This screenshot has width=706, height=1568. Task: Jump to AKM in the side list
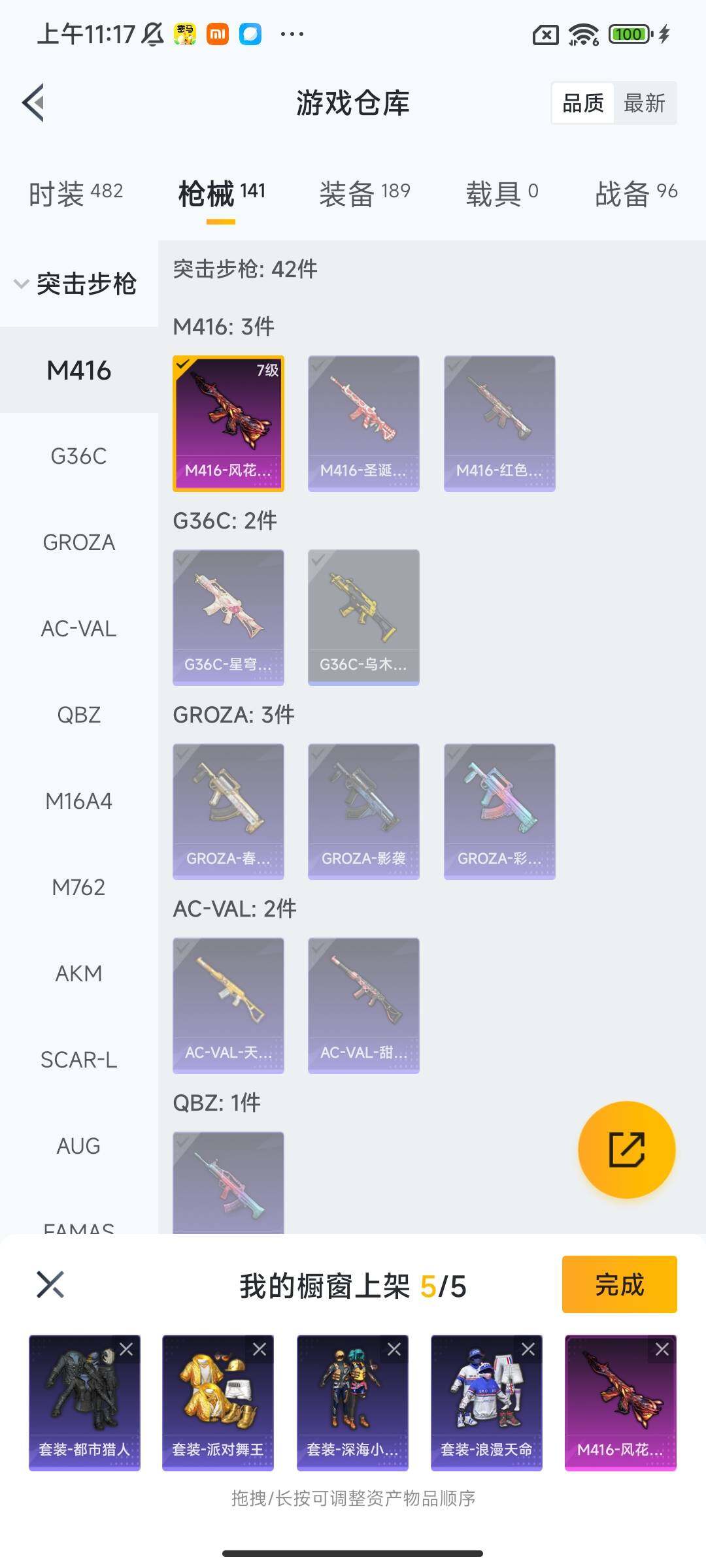pyautogui.click(x=78, y=973)
